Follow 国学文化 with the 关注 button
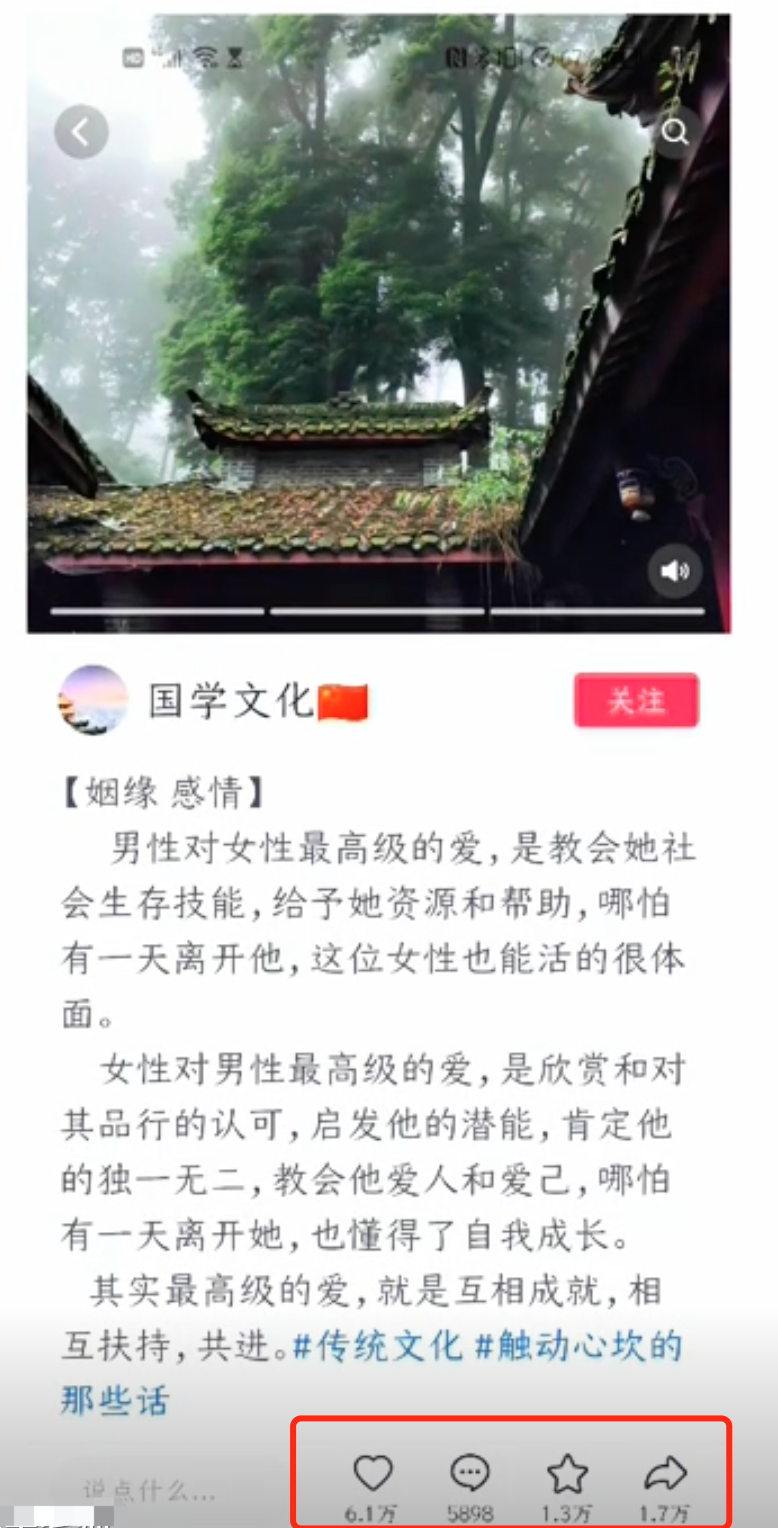The height and width of the screenshot is (1528, 778). click(x=636, y=700)
